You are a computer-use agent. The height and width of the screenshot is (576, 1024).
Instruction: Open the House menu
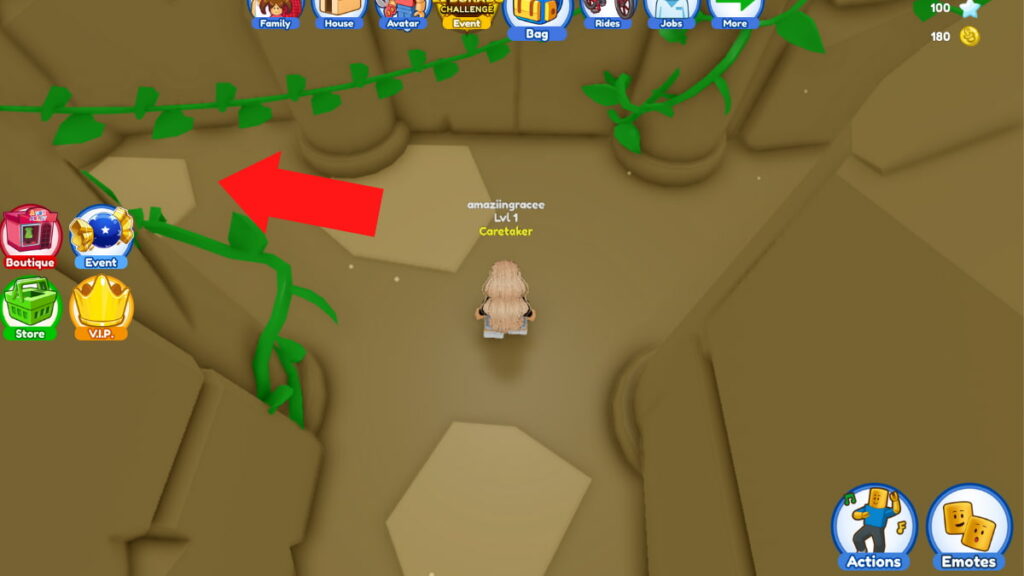(339, 12)
